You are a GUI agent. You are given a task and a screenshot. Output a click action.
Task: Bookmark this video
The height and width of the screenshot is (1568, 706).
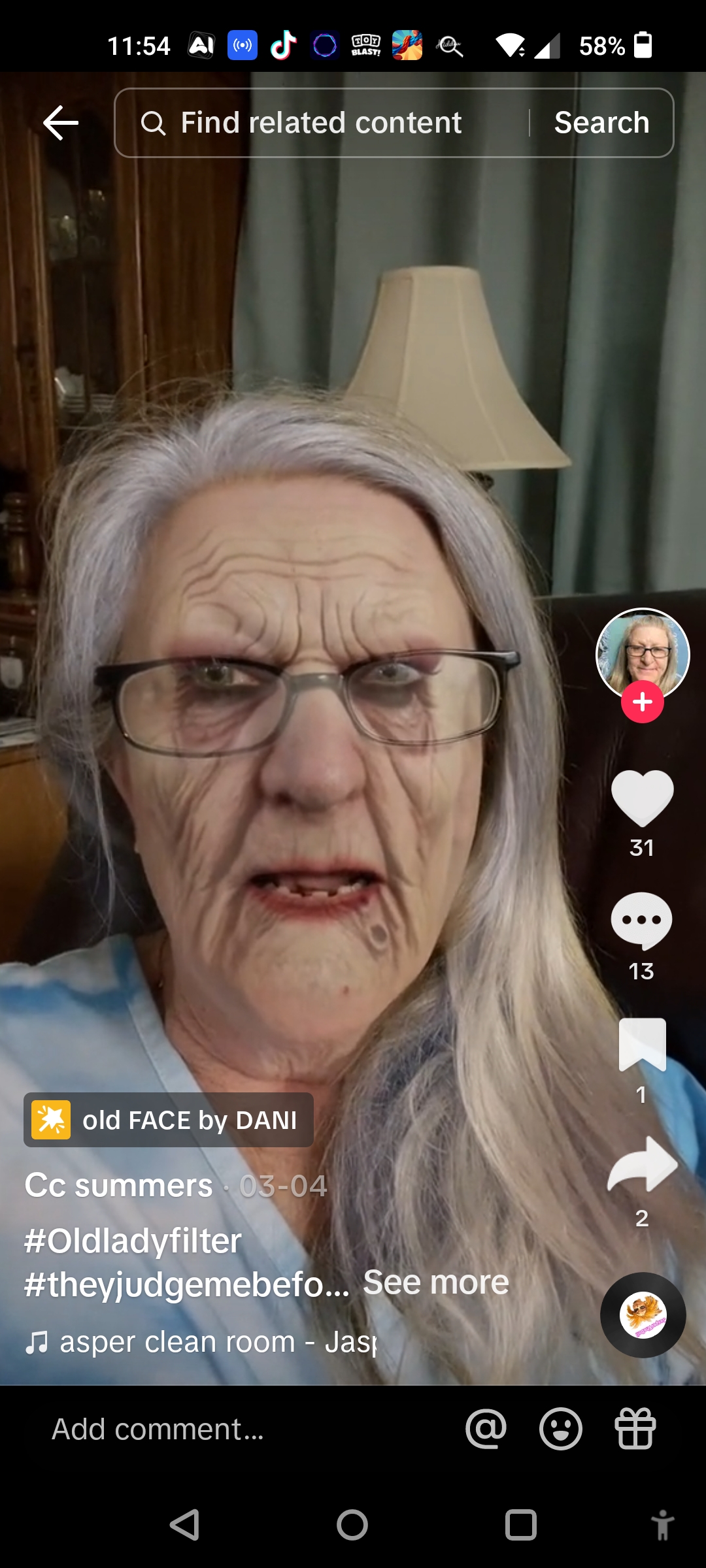[x=642, y=1044]
